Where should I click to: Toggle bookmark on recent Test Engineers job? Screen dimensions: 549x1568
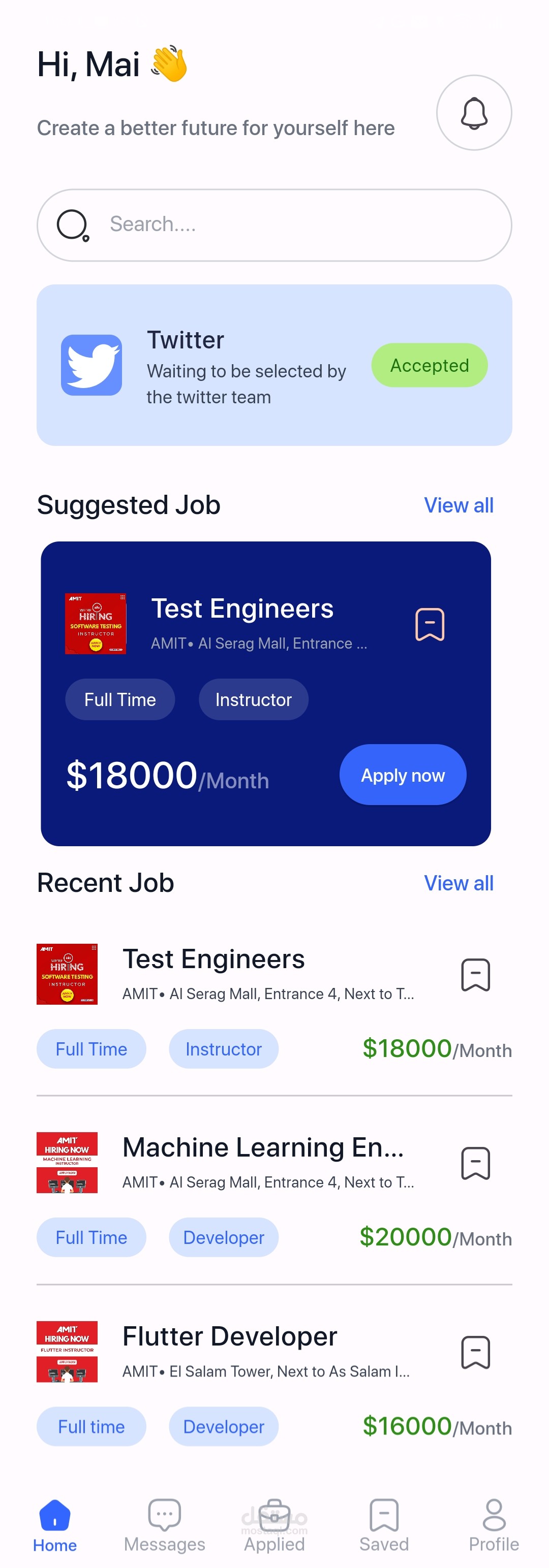click(475, 975)
